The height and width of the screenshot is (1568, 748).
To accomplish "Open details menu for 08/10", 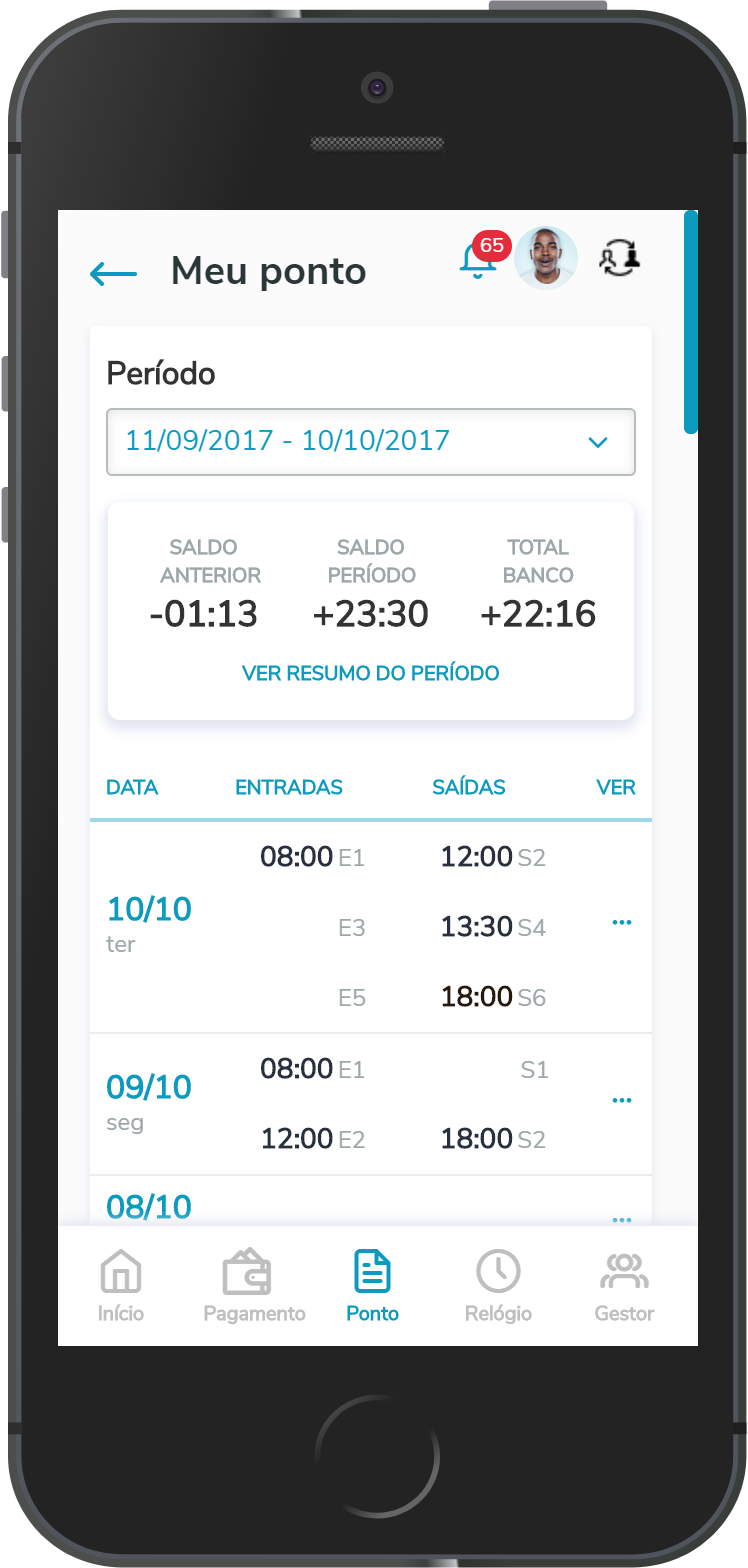I will click(621, 1219).
